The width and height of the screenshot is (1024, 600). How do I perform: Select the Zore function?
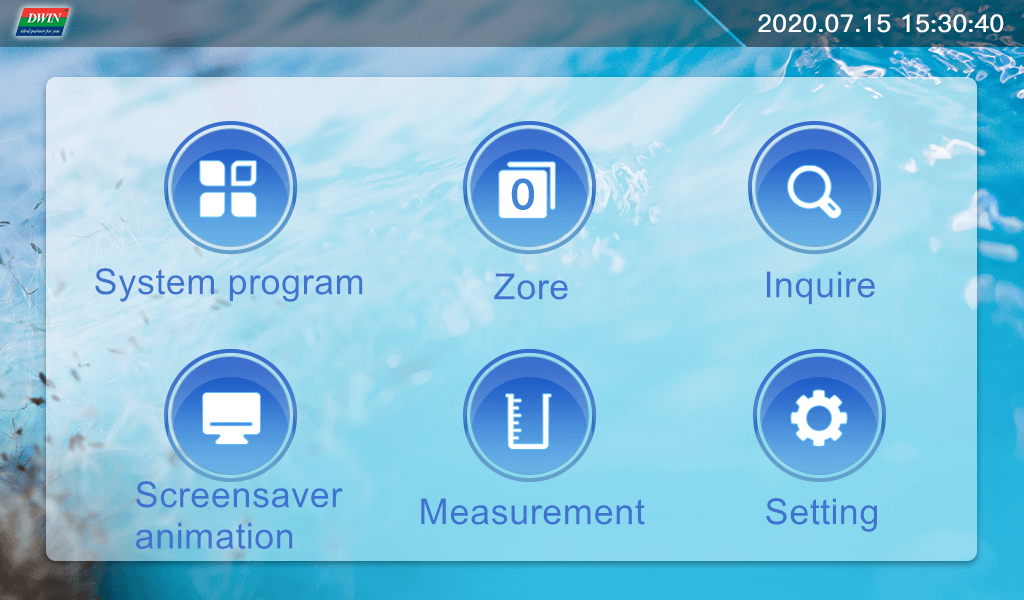[x=528, y=188]
